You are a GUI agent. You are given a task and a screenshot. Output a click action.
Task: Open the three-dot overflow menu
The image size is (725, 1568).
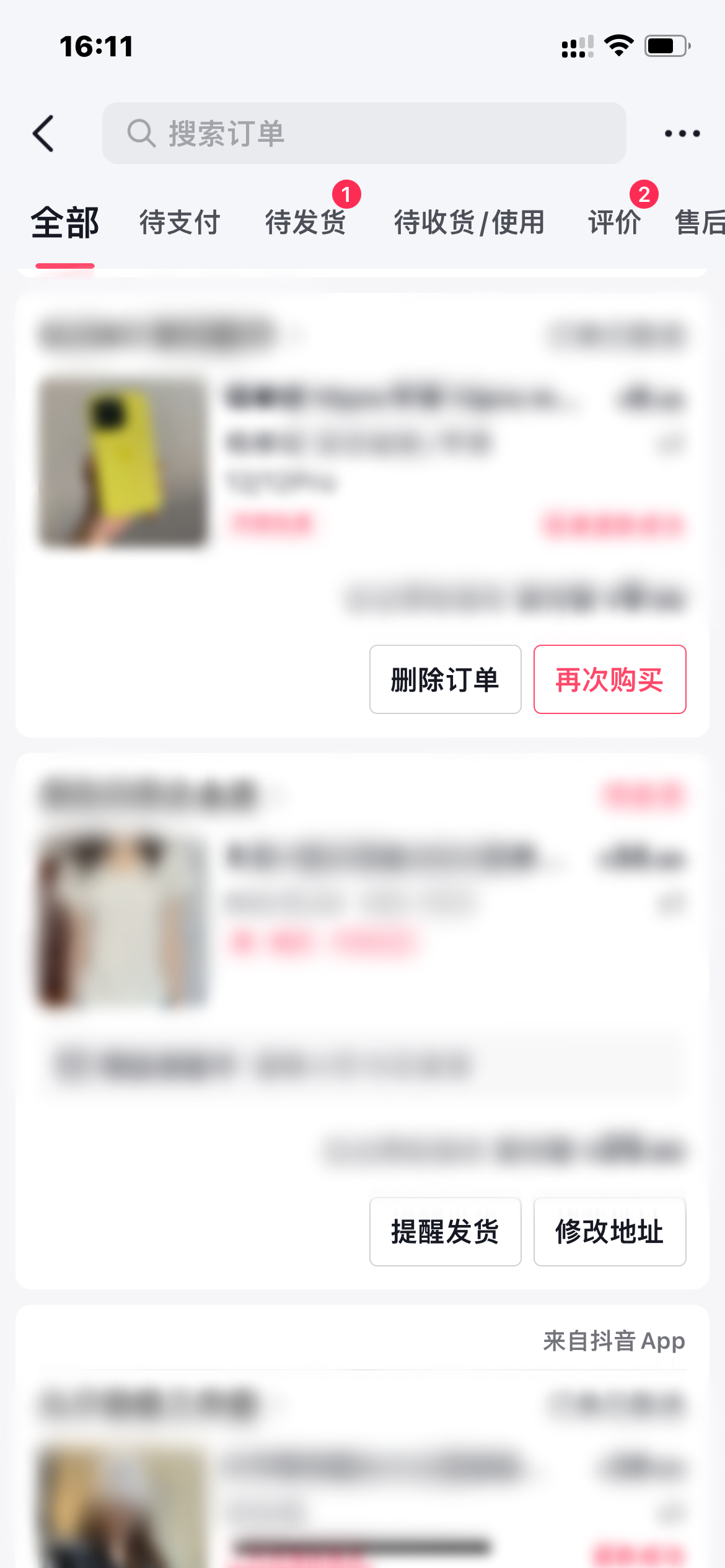pyautogui.click(x=682, y=133)
